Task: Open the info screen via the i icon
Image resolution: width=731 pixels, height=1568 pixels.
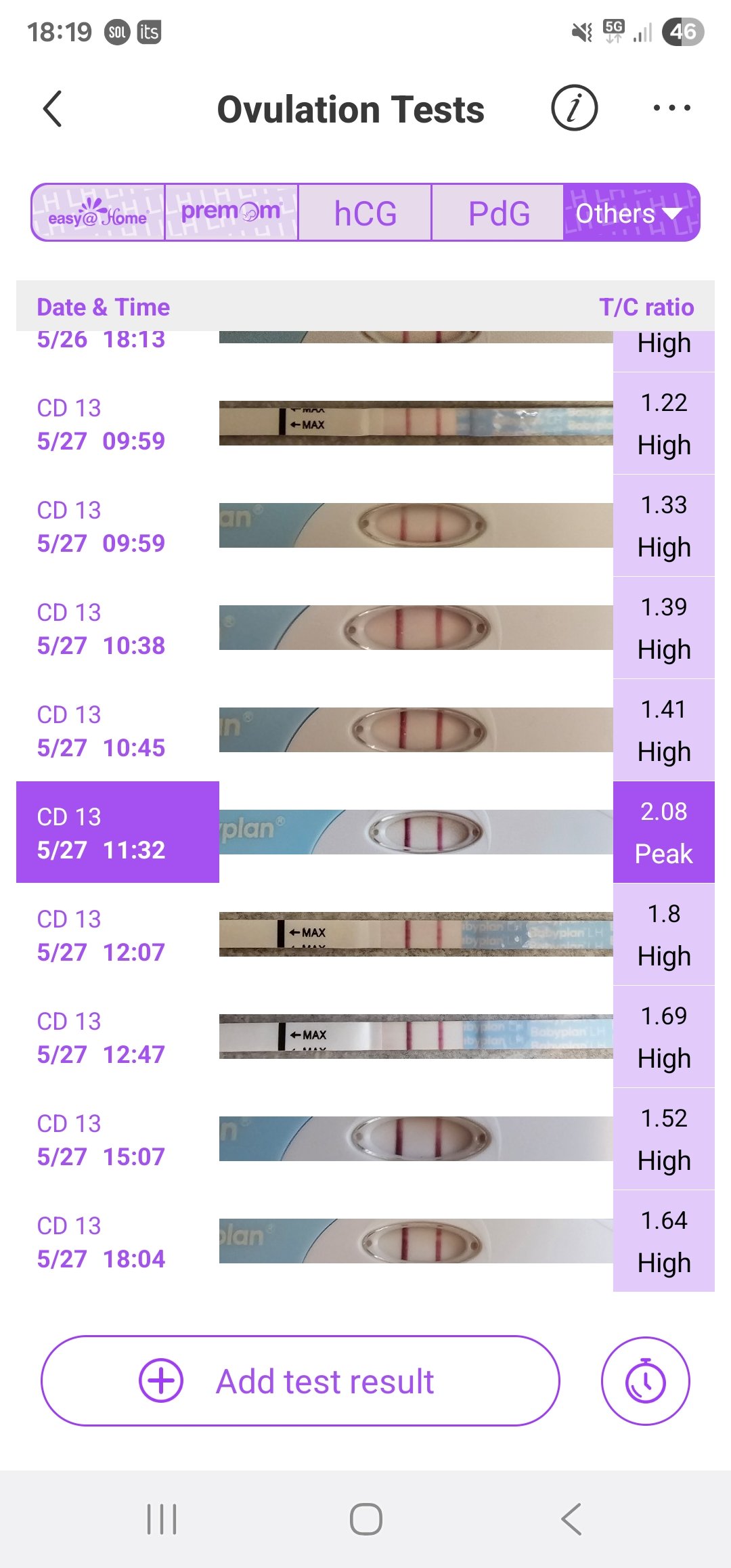Action: 573,107
